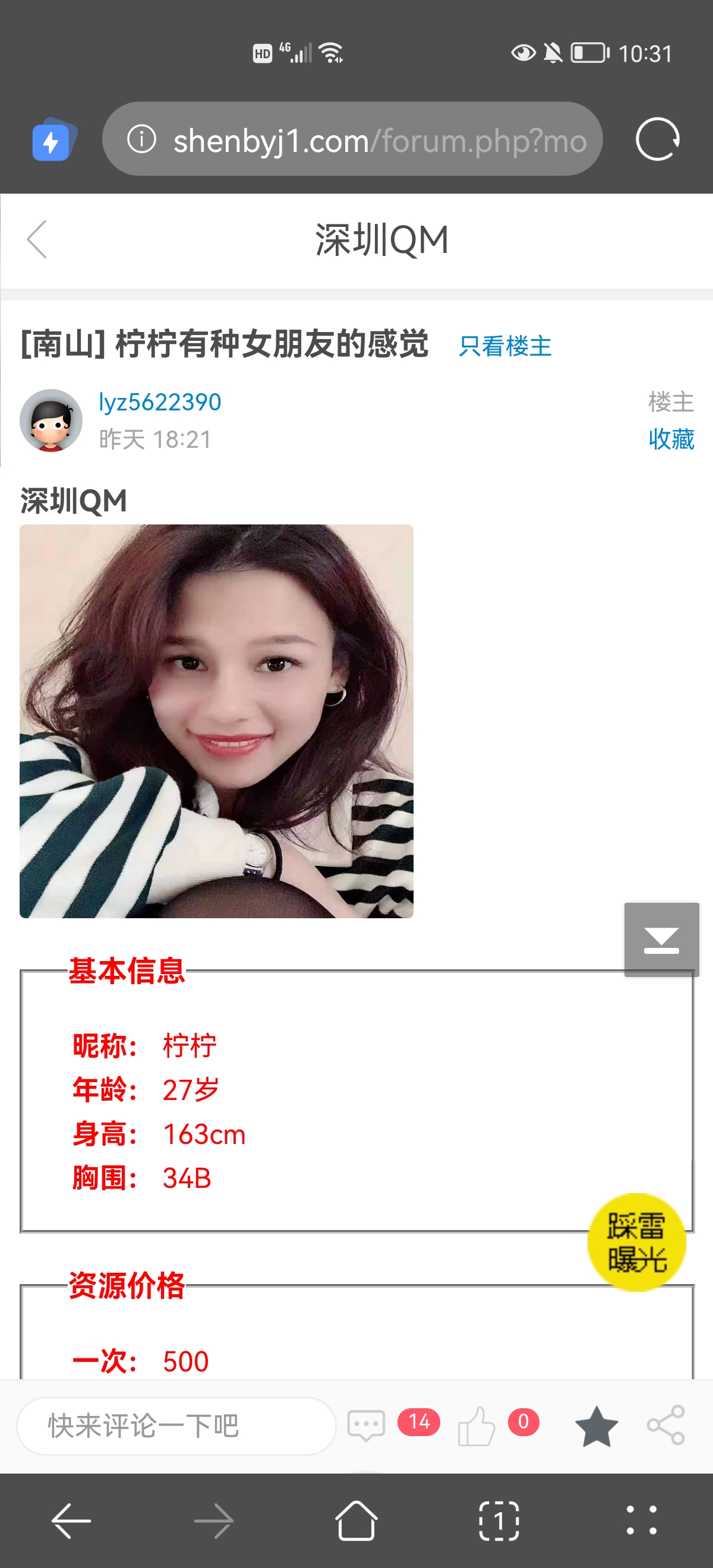Jump to the bottom with the grey arrow button
This screenshot has width=713, height=1568.
pos(661,939)
